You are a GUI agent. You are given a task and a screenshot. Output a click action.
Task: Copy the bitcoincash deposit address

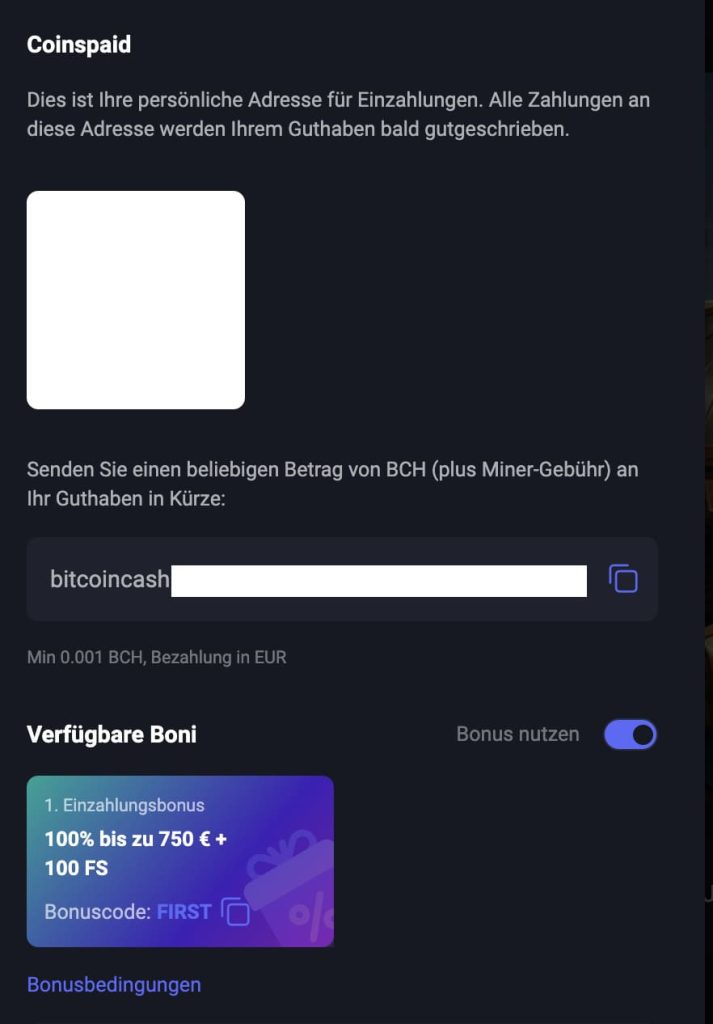click(x=623, y=579)
